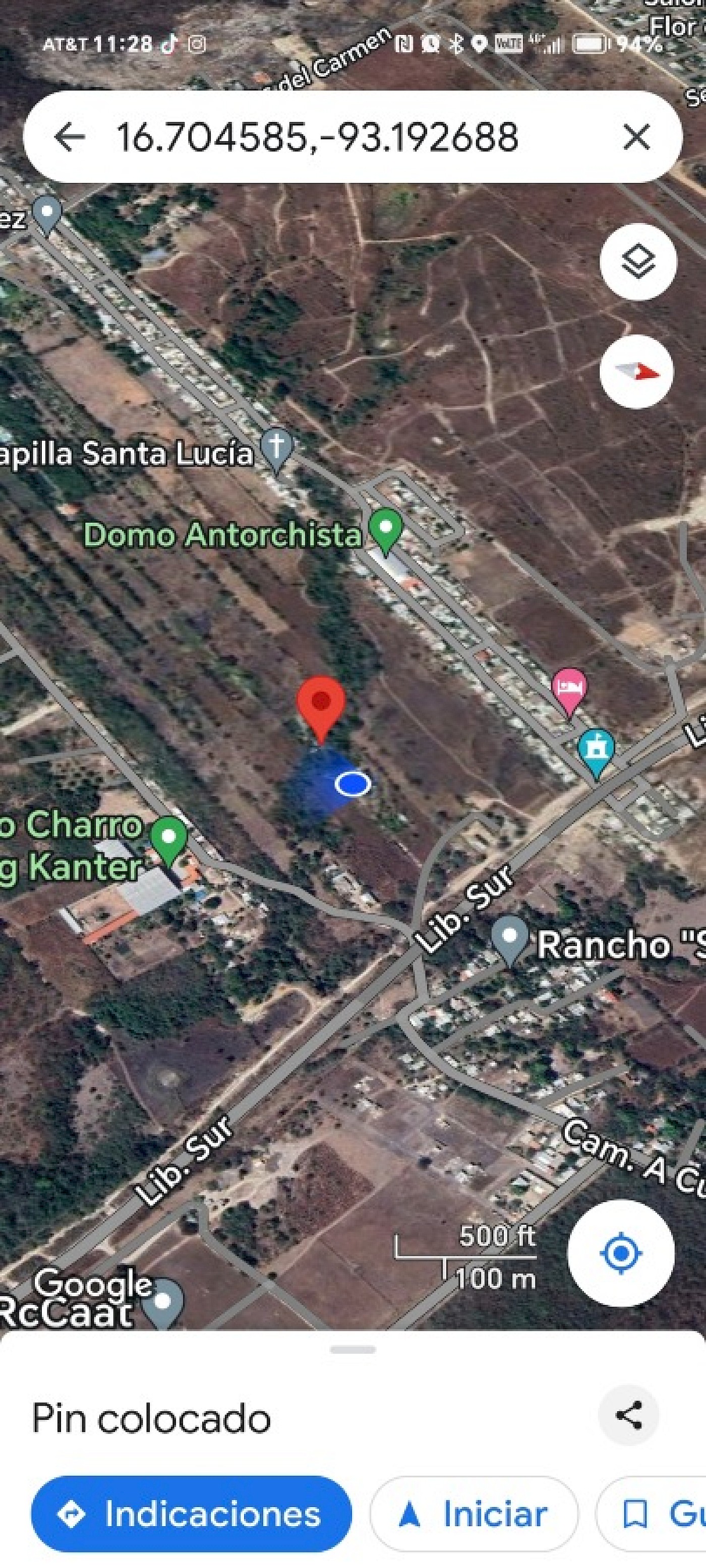Tap the pink hotel marker

(x=569, y=688)
